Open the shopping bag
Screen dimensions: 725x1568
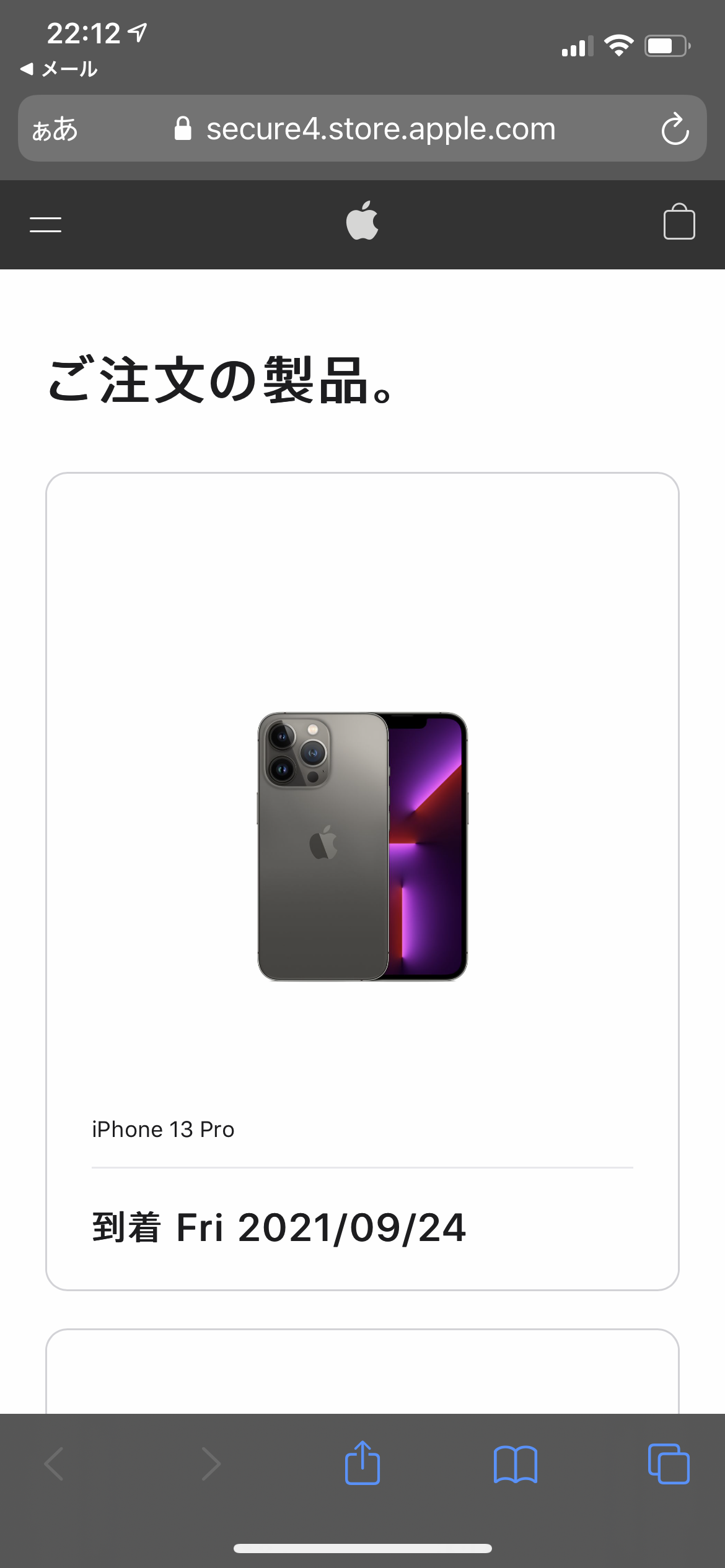pos(679,222)
